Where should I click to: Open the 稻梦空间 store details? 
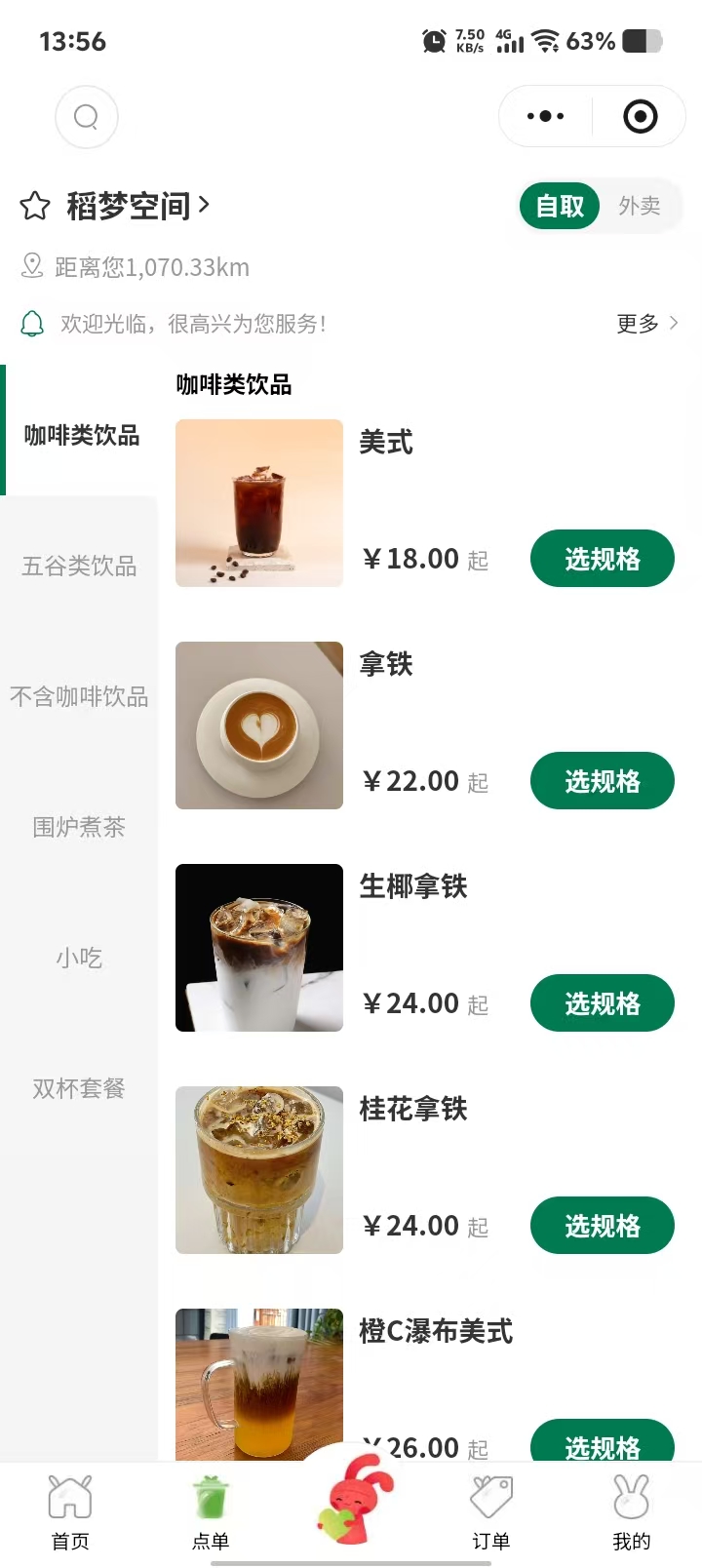137,206
